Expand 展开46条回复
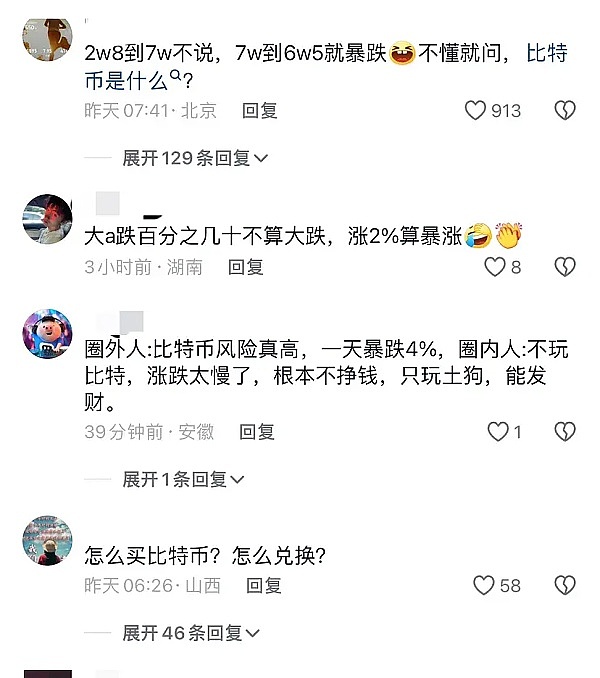Image resolution: width=600 pixels, height=678 pixels. (x=191, y=633)
